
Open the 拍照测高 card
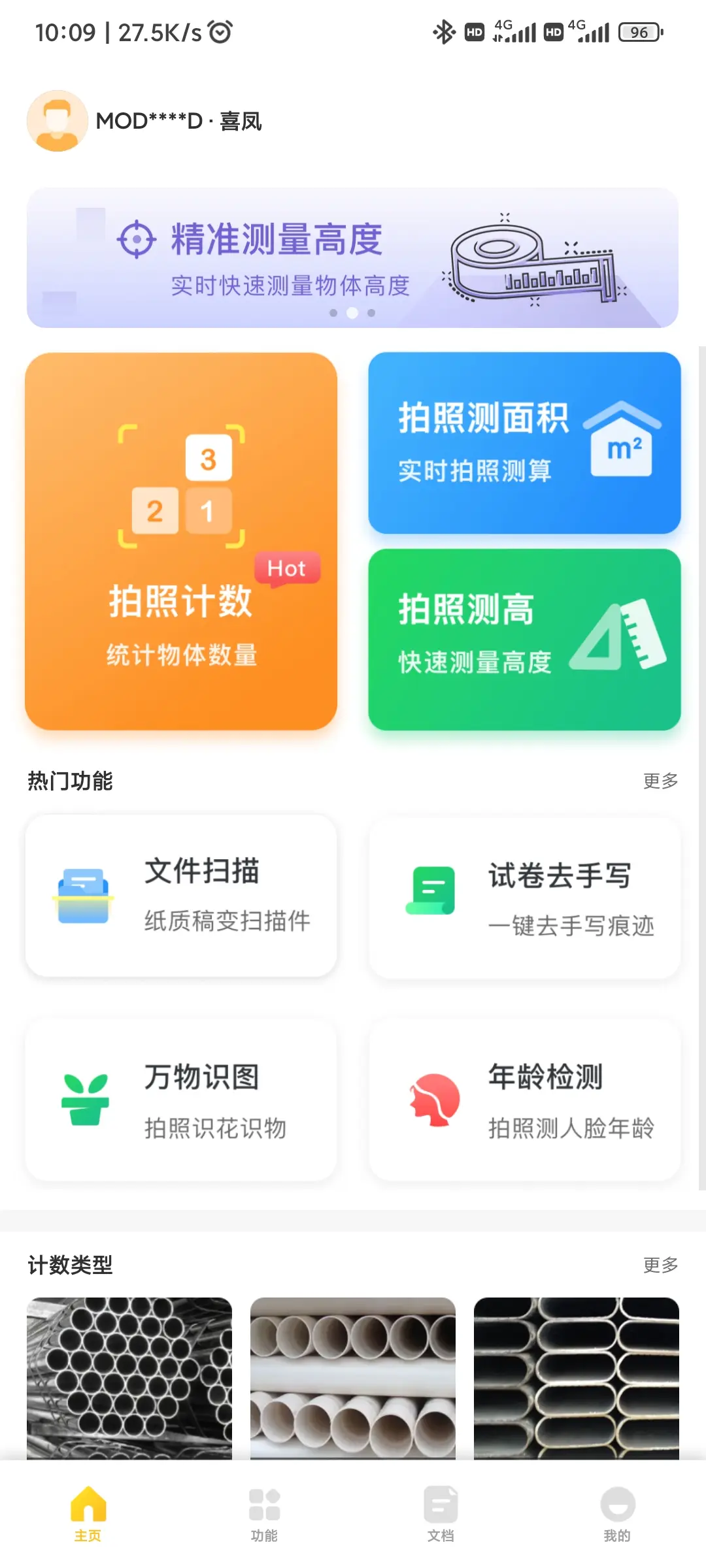[524, 640]
